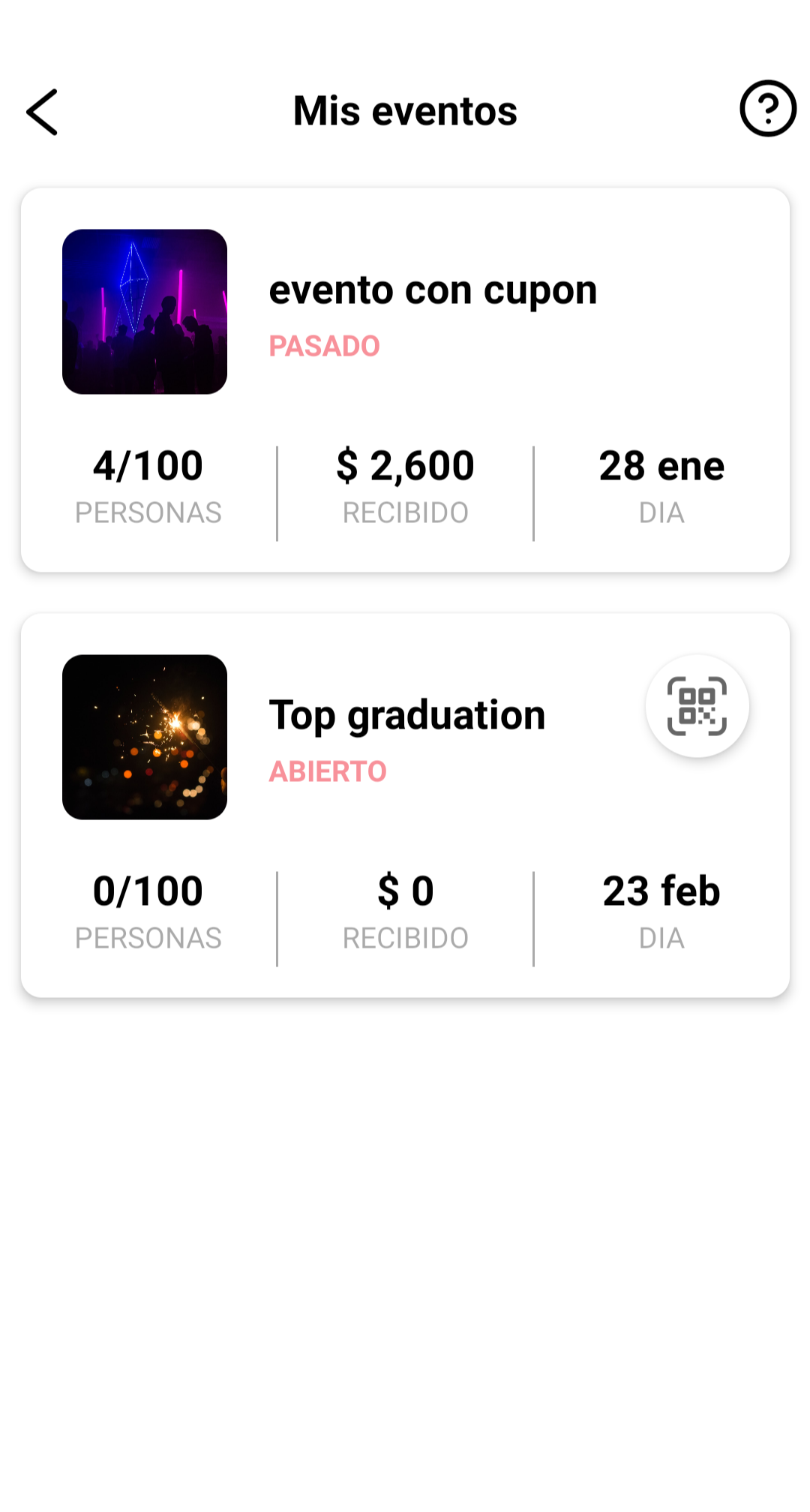This screenshot has height=1512, width=810.
Task: Tap the 23 feb event date
Action: pyautogui.click(x=661, y=890)
